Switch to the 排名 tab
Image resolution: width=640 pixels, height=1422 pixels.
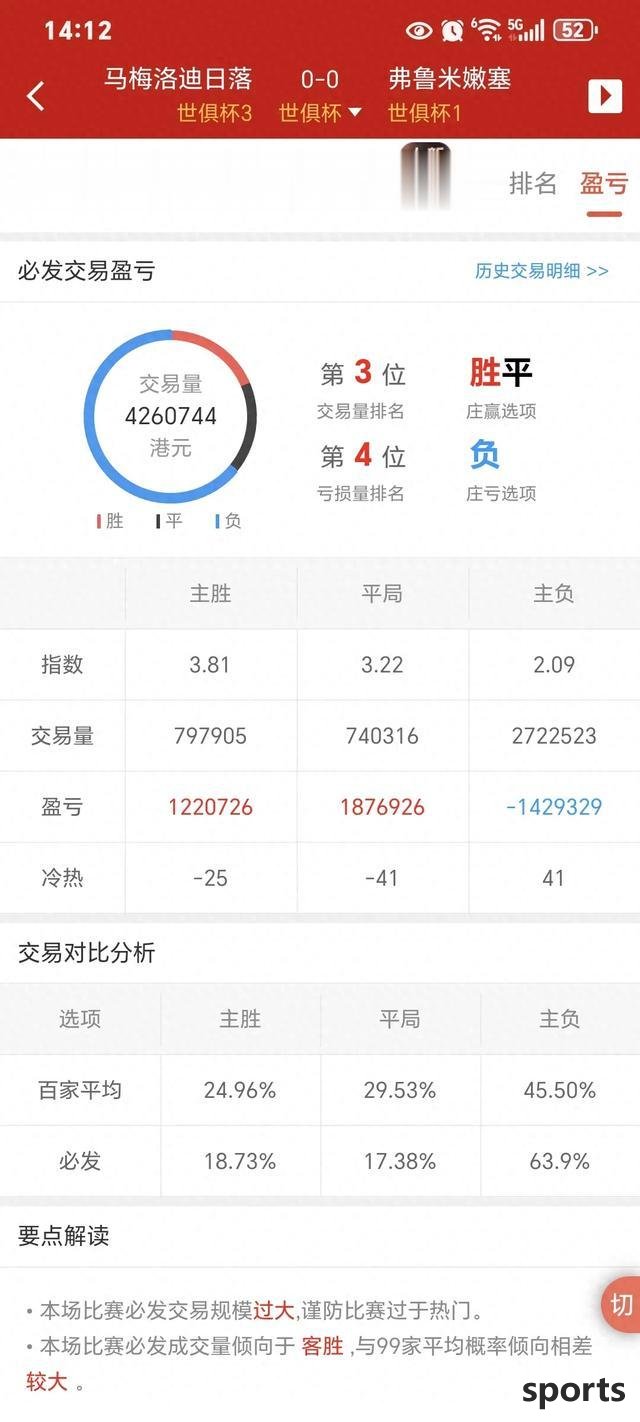[533, 183]
